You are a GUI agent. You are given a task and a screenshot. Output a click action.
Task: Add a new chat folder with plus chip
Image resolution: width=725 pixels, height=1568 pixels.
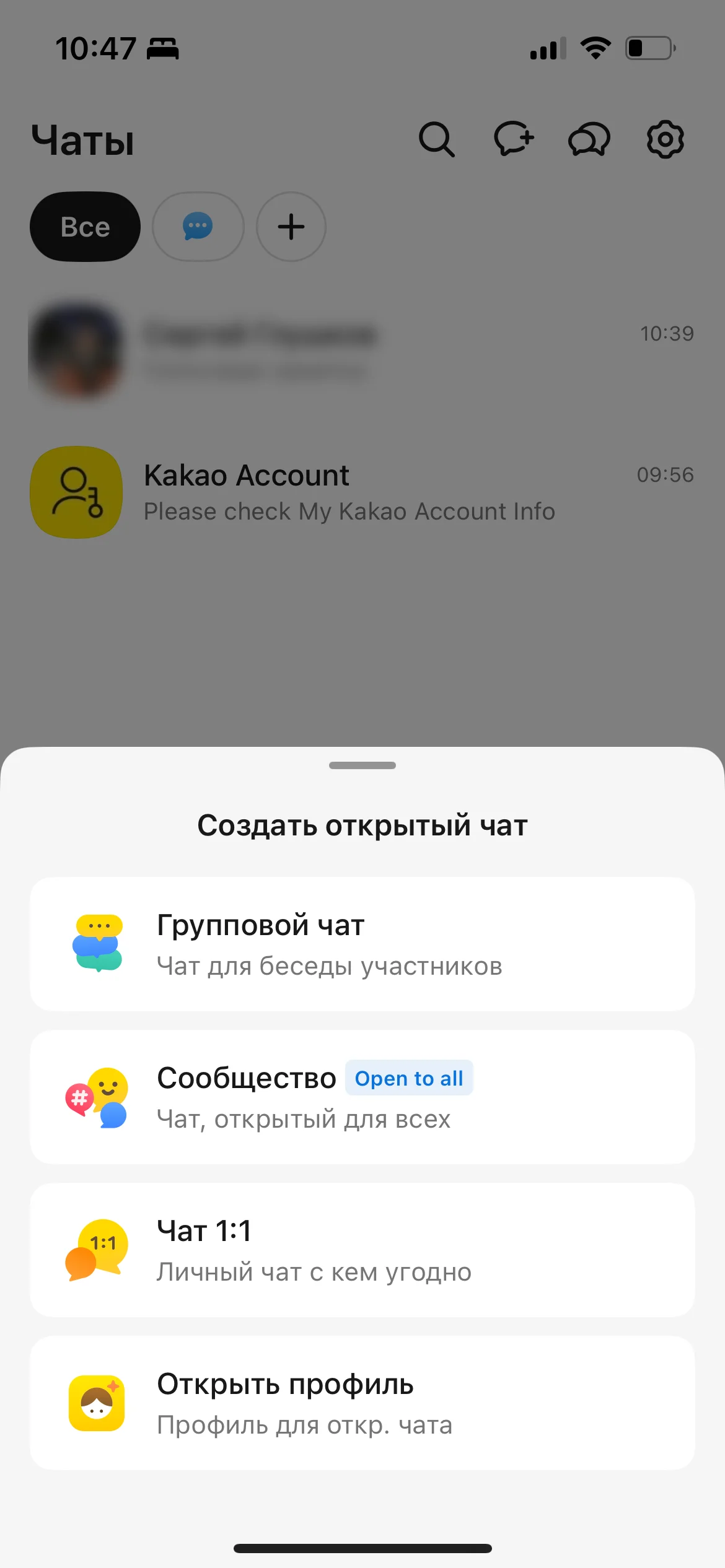coord(291,227)
